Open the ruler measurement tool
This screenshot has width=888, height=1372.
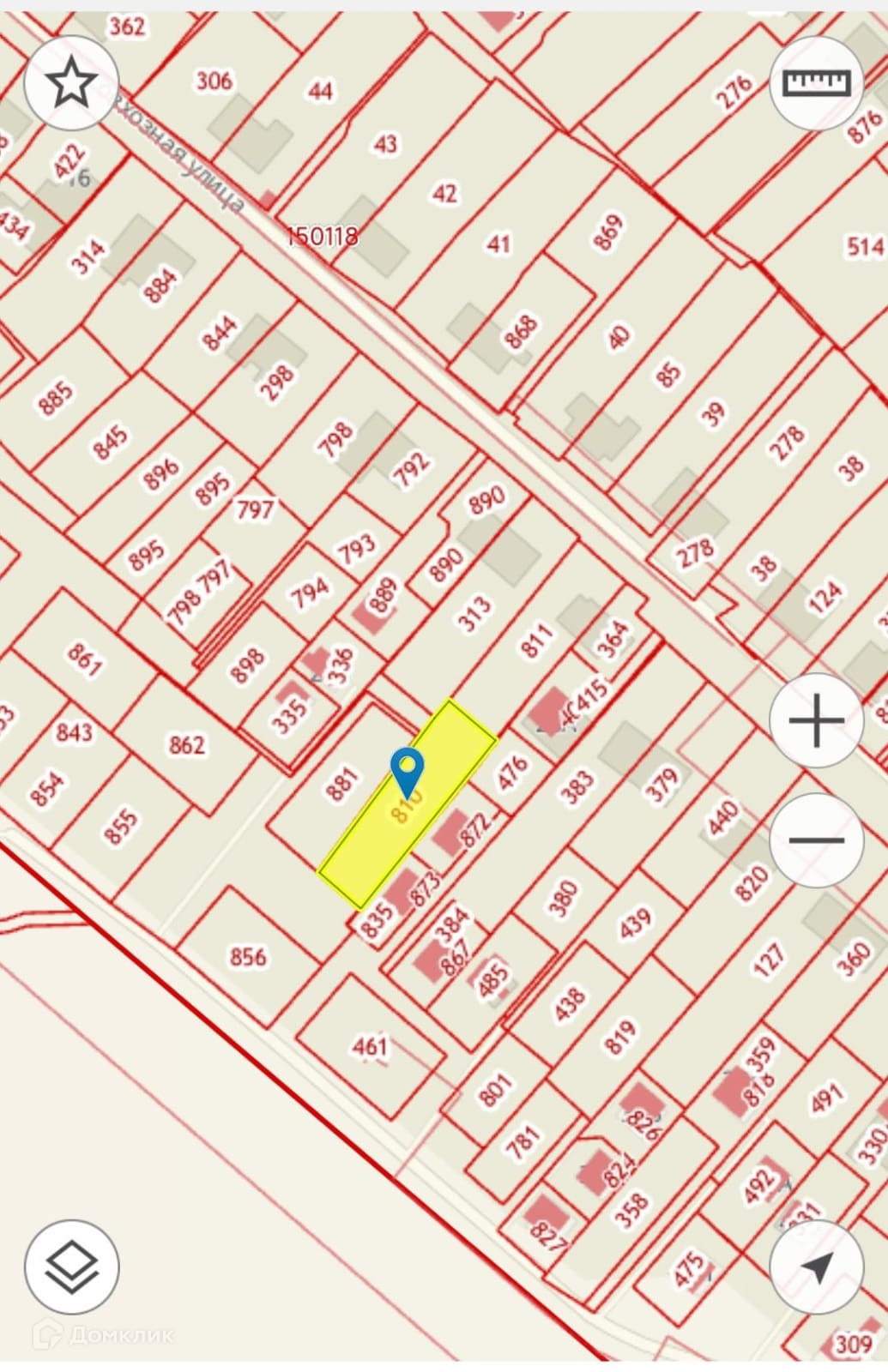pyautogui.click(x=816, y=83)
